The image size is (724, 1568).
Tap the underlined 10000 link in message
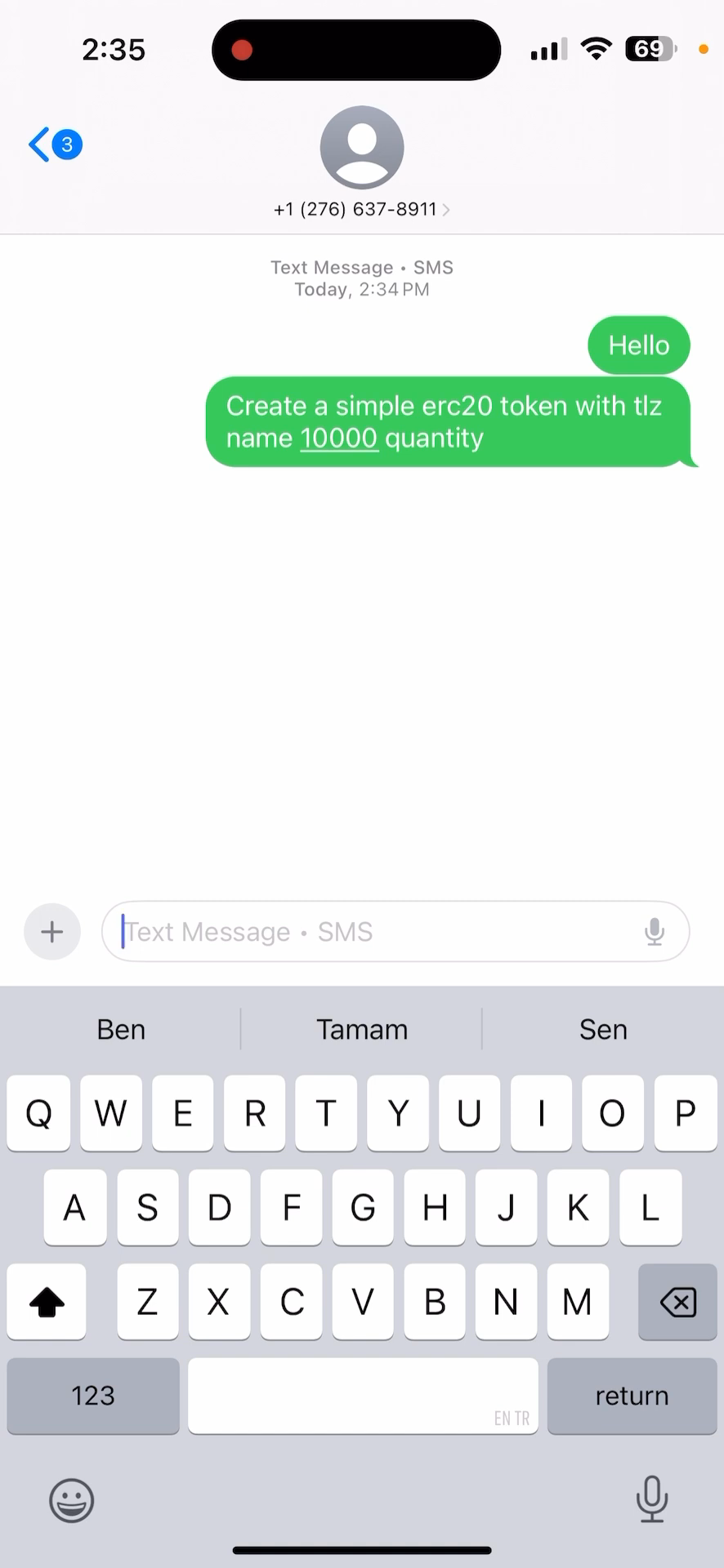coord(338,439)
